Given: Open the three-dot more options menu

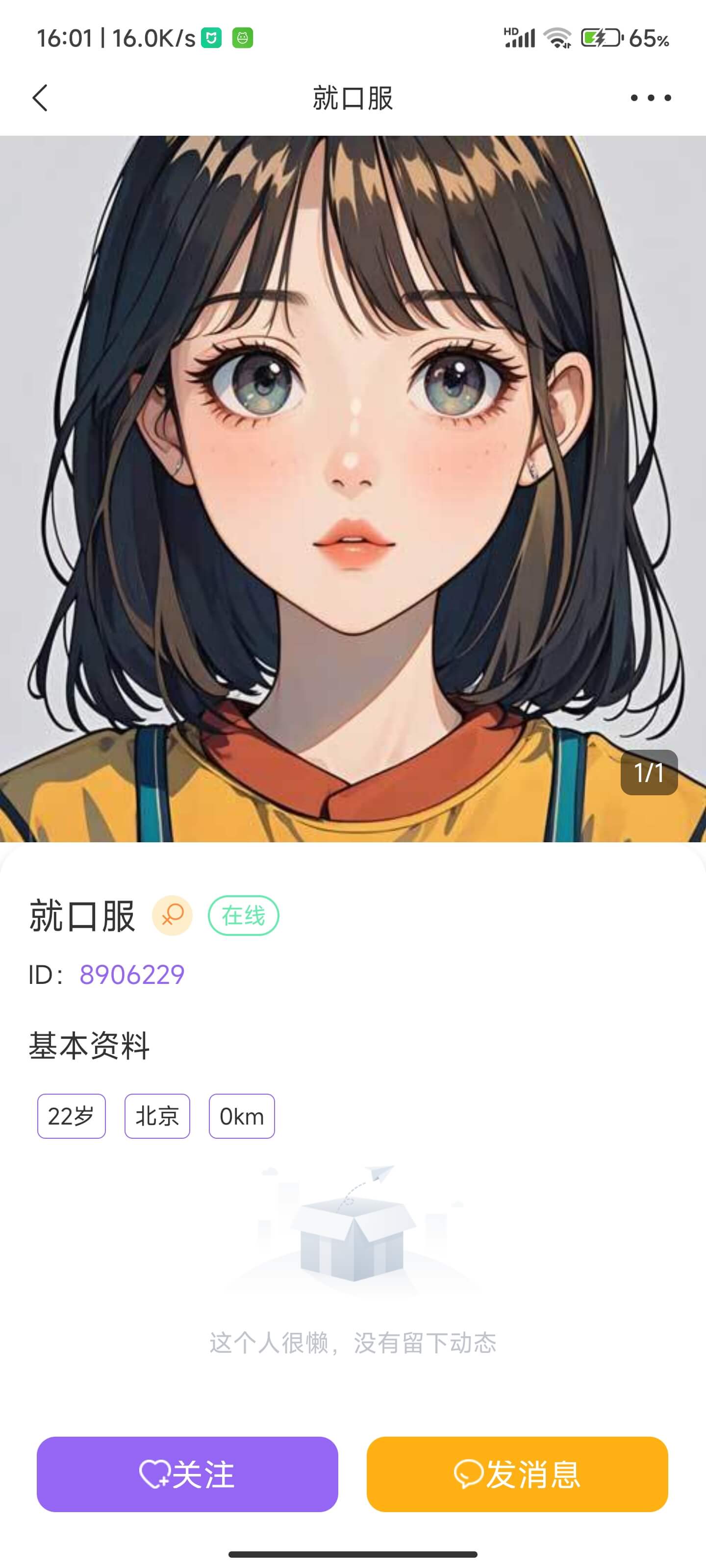Looking at the screenshot, I should 651,98.
